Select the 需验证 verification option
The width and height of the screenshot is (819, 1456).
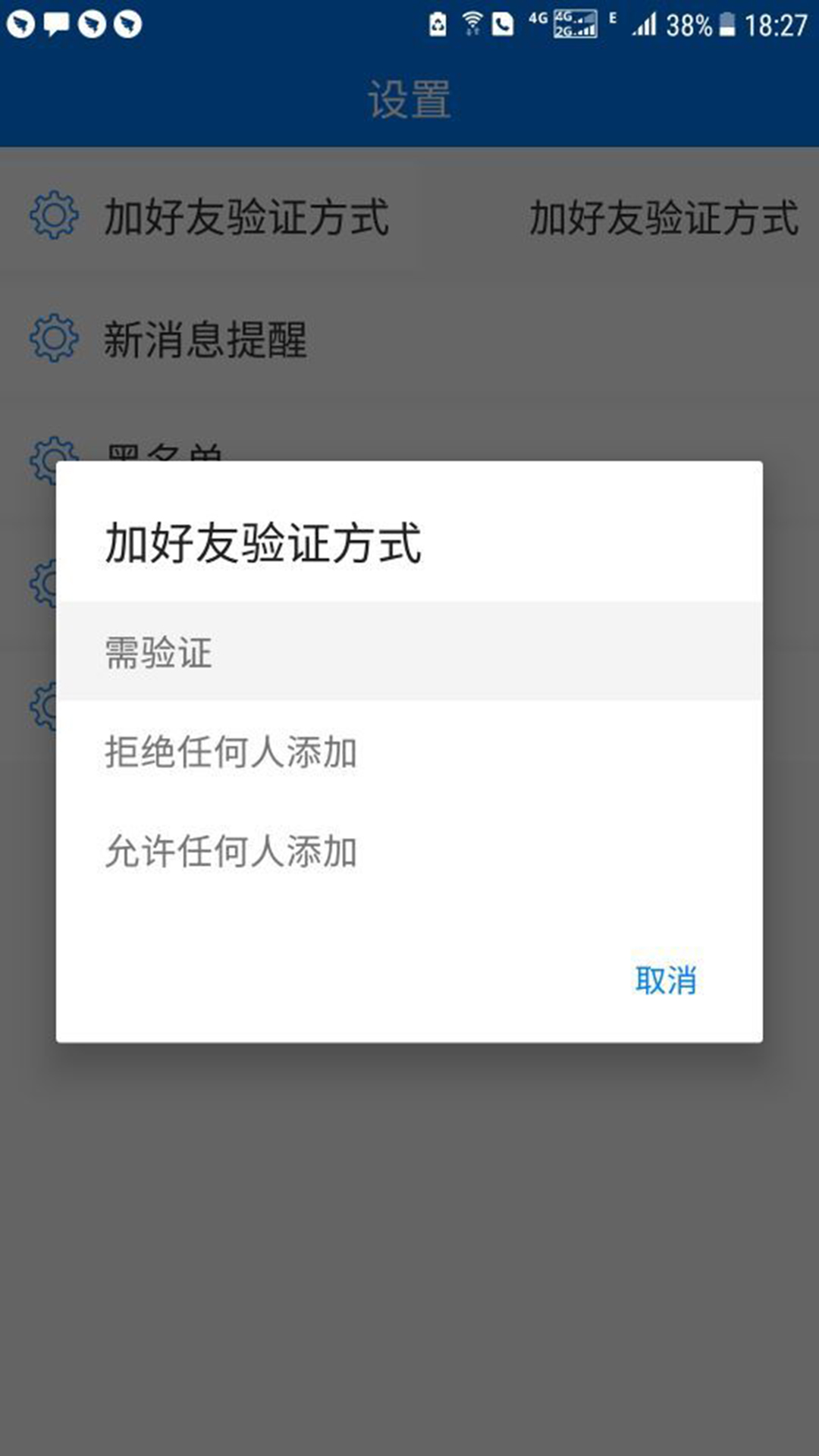[x=159, y=650]
